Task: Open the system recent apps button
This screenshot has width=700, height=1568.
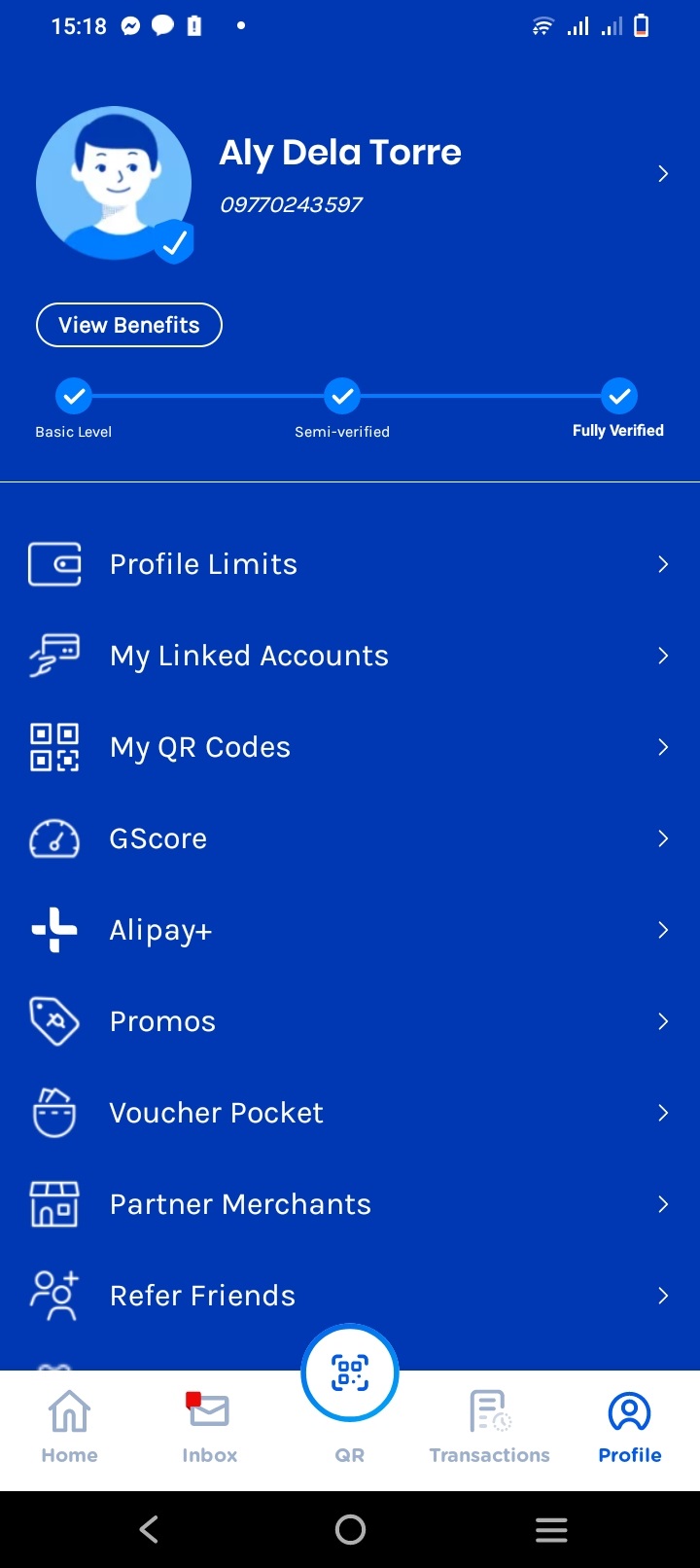Action: click(551, 1530)
